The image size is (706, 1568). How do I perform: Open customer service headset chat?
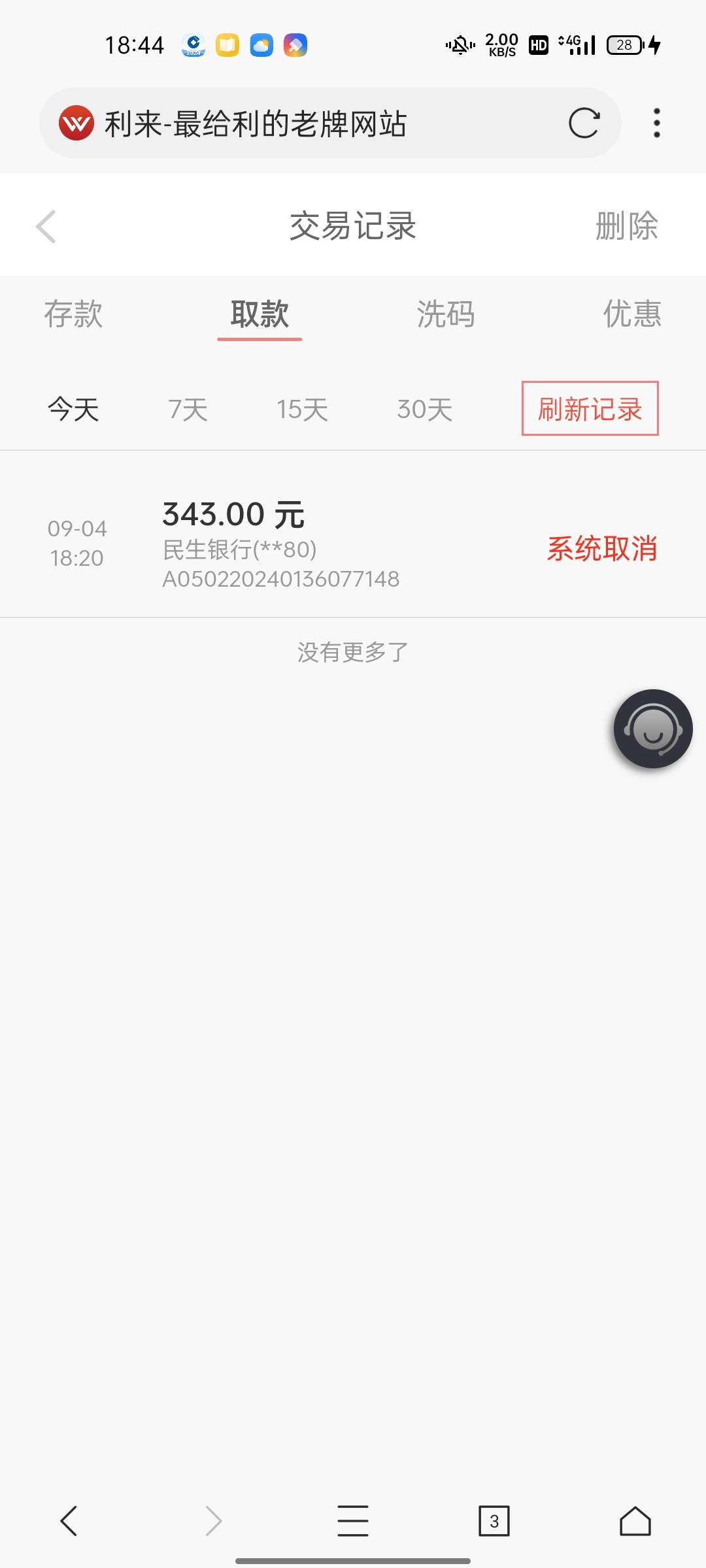point(652,728)
